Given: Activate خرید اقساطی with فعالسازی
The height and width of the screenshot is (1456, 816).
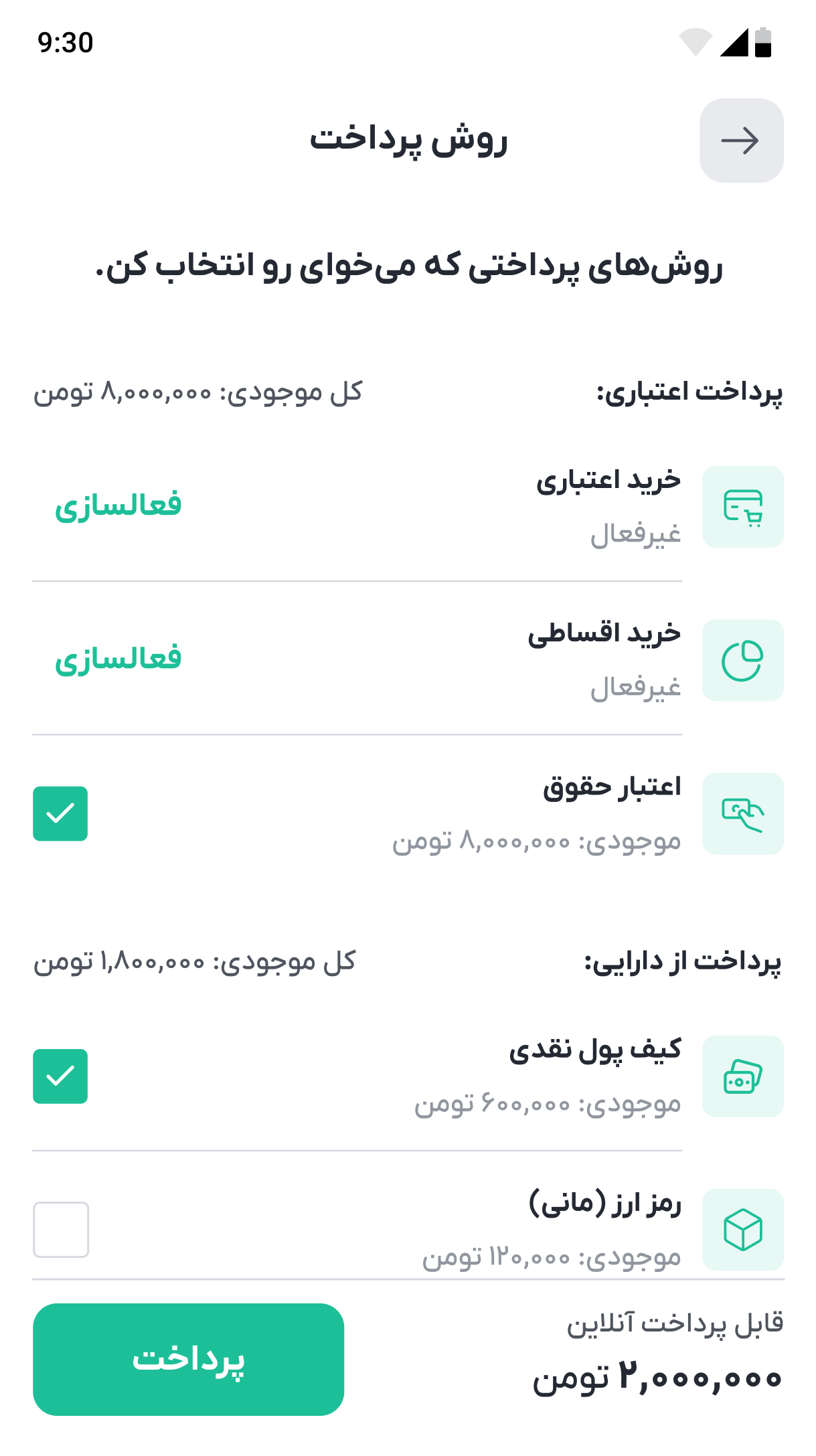Looking at the screenshot, I should pyautogui.click(x=118, y=659).
